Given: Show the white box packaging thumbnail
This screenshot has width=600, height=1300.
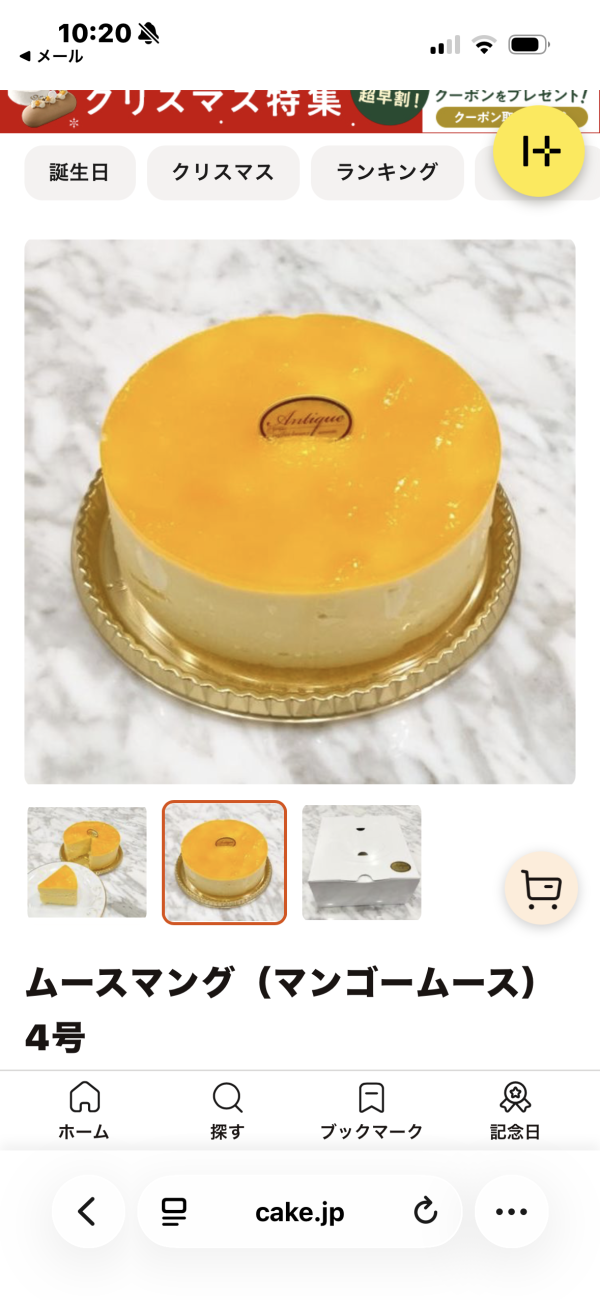Looking at the screenshot, I should pos(362,862).
